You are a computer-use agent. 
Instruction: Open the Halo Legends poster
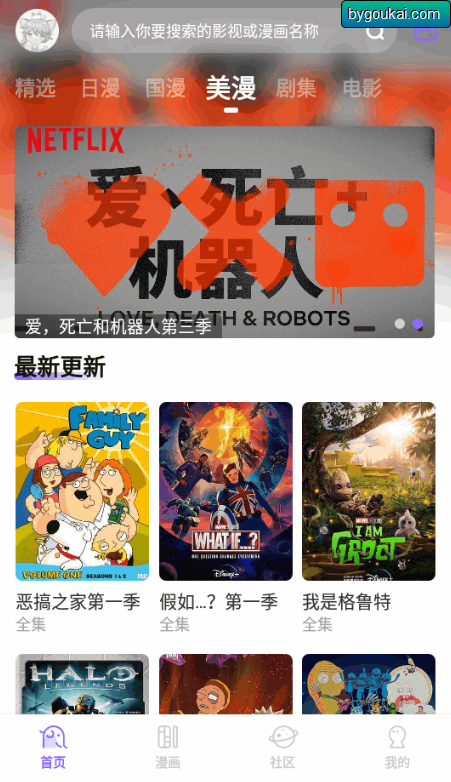[82, 684]
